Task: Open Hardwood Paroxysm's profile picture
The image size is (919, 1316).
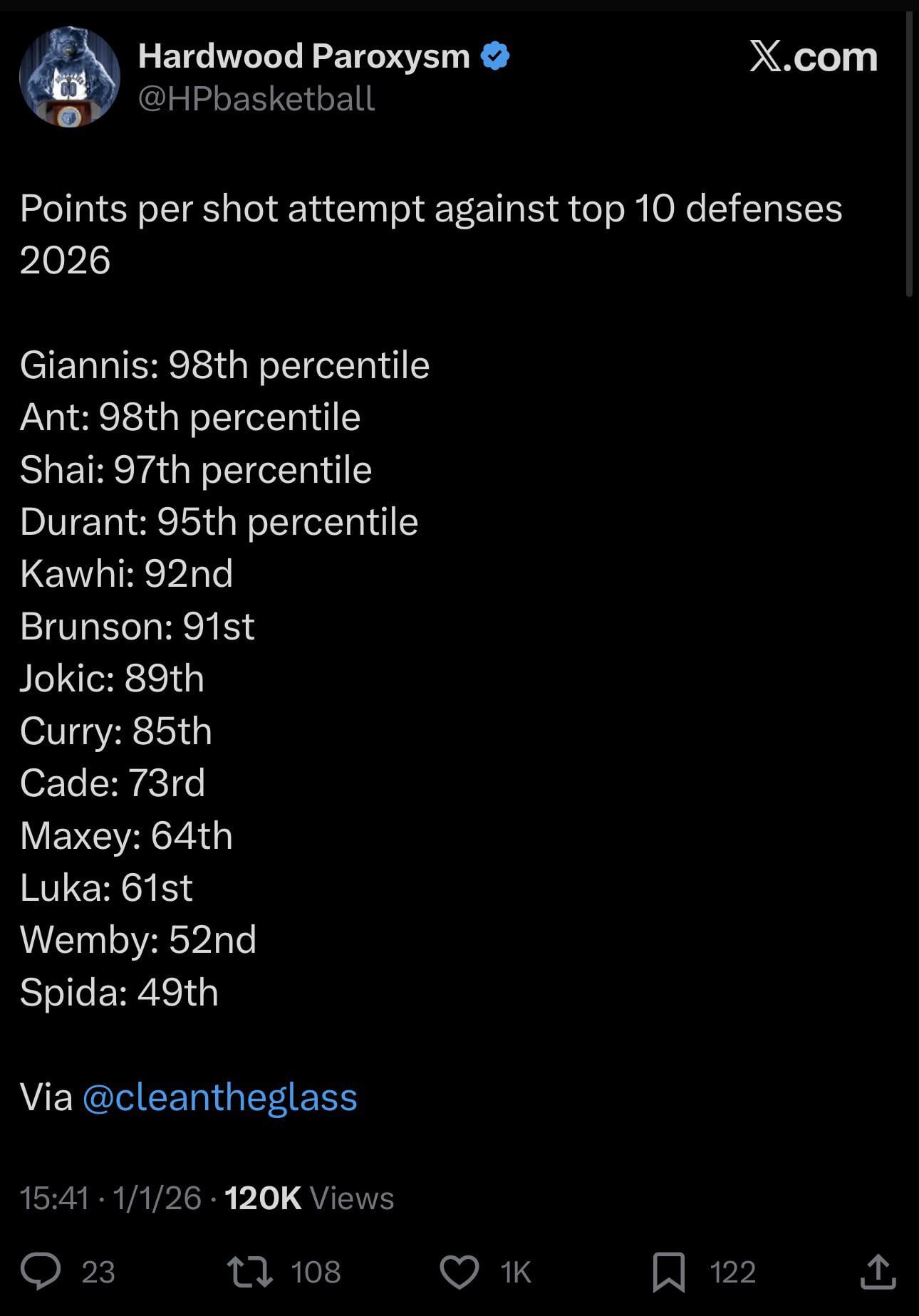Action: [69, 77]
